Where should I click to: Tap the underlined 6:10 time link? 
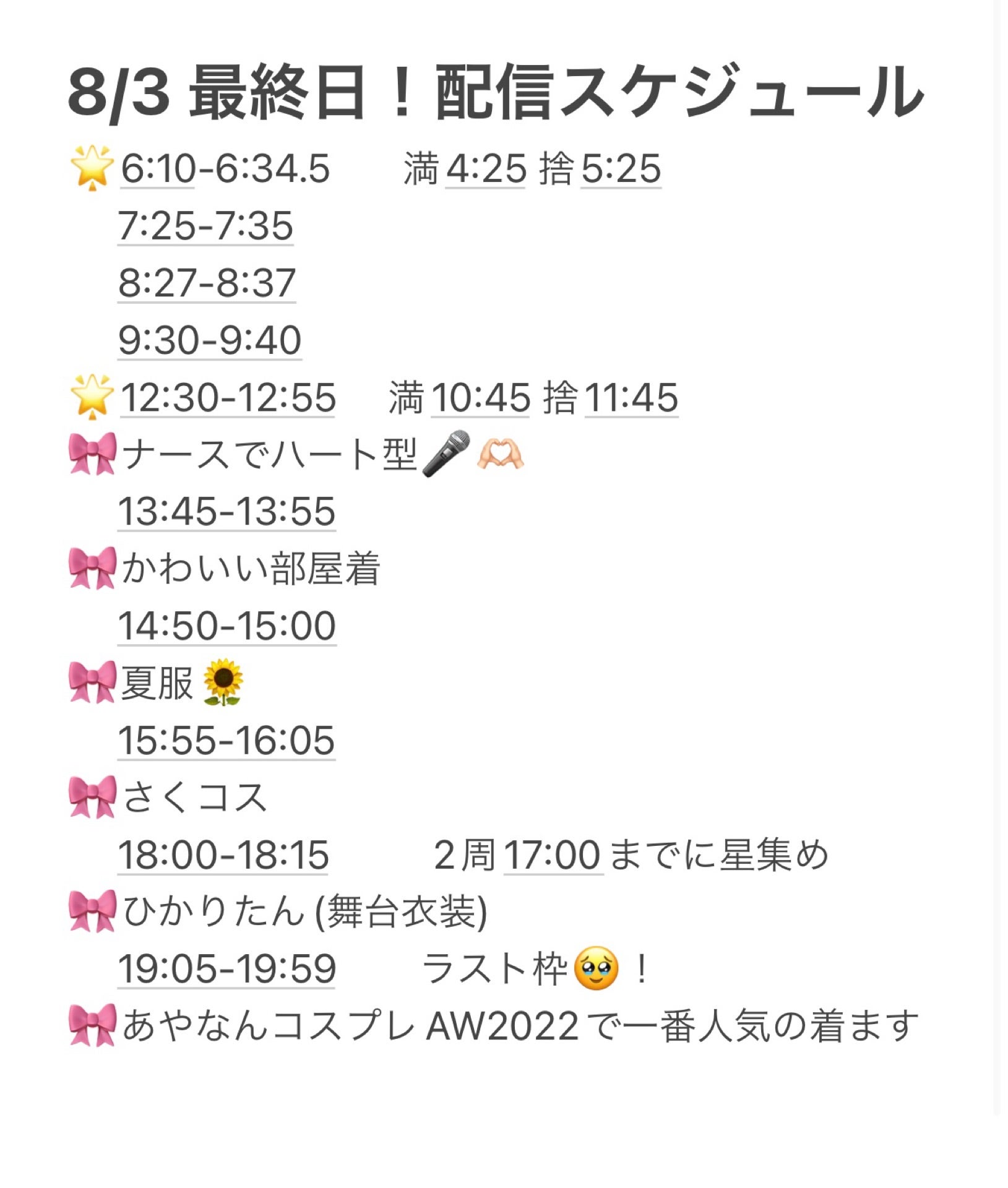click(x=158, y=169)
